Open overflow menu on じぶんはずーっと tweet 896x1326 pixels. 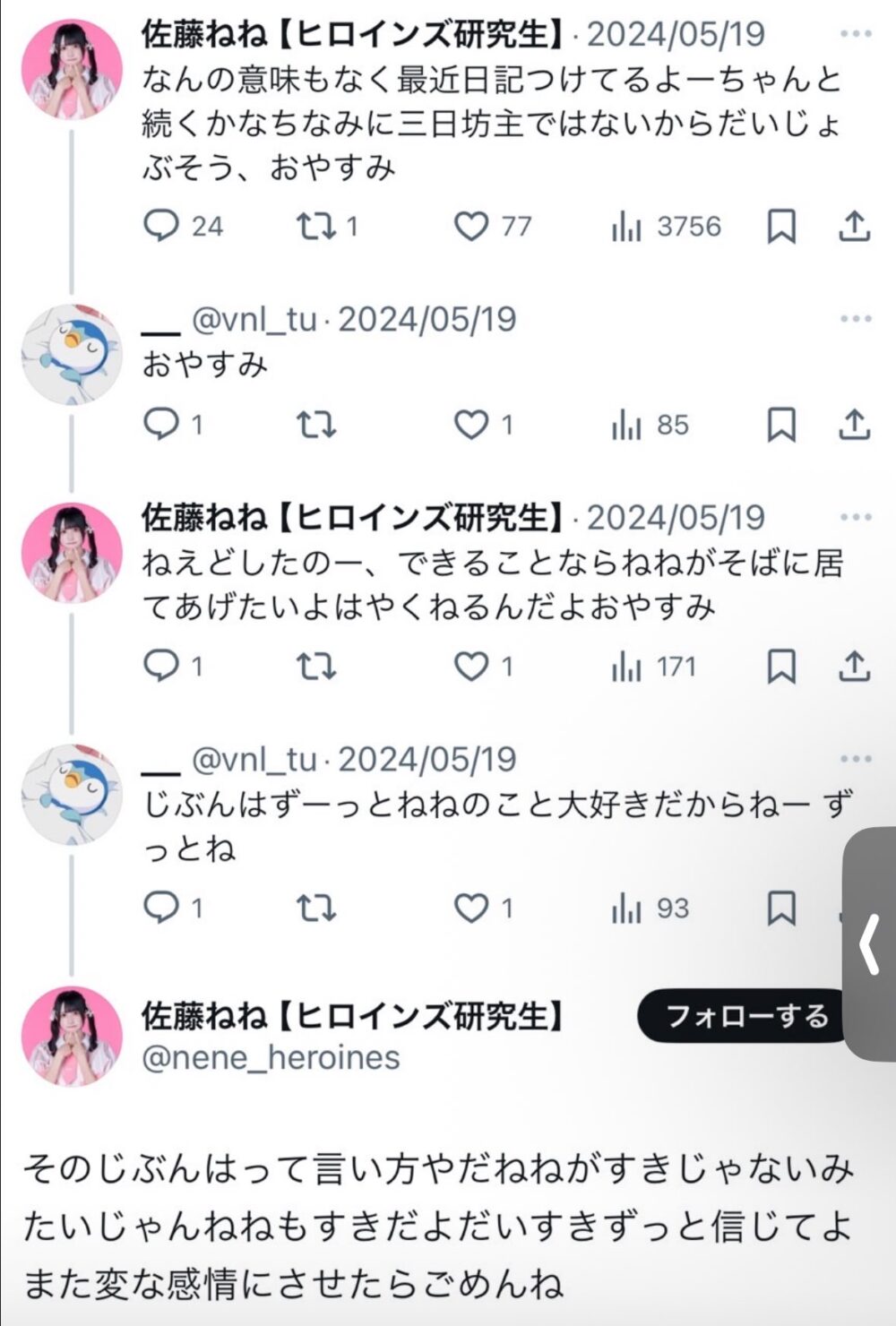[856, 759]
